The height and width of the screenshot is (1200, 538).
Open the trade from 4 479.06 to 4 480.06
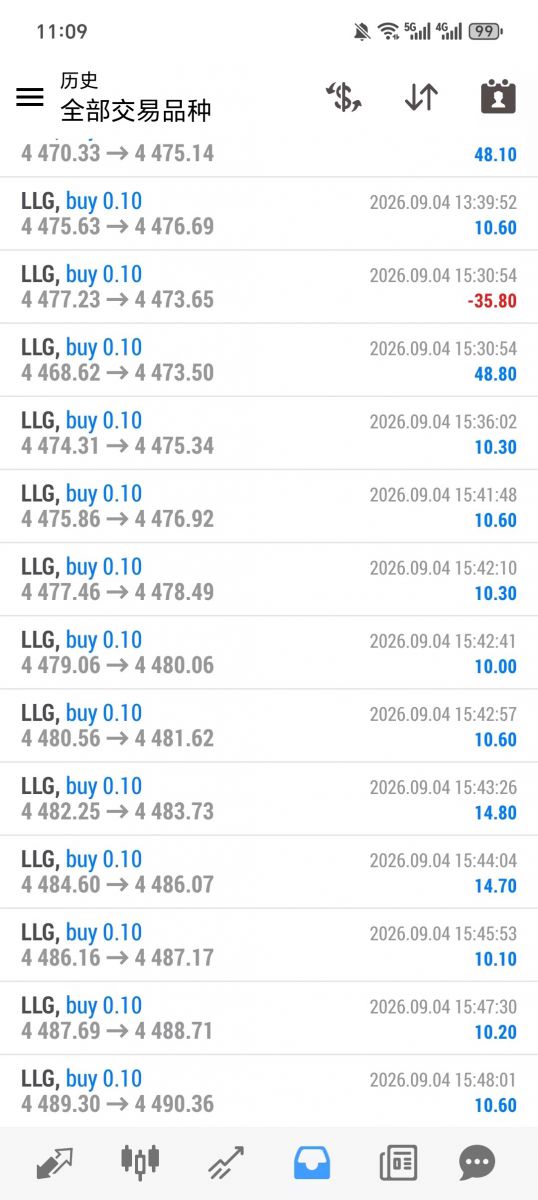(269, 652)
